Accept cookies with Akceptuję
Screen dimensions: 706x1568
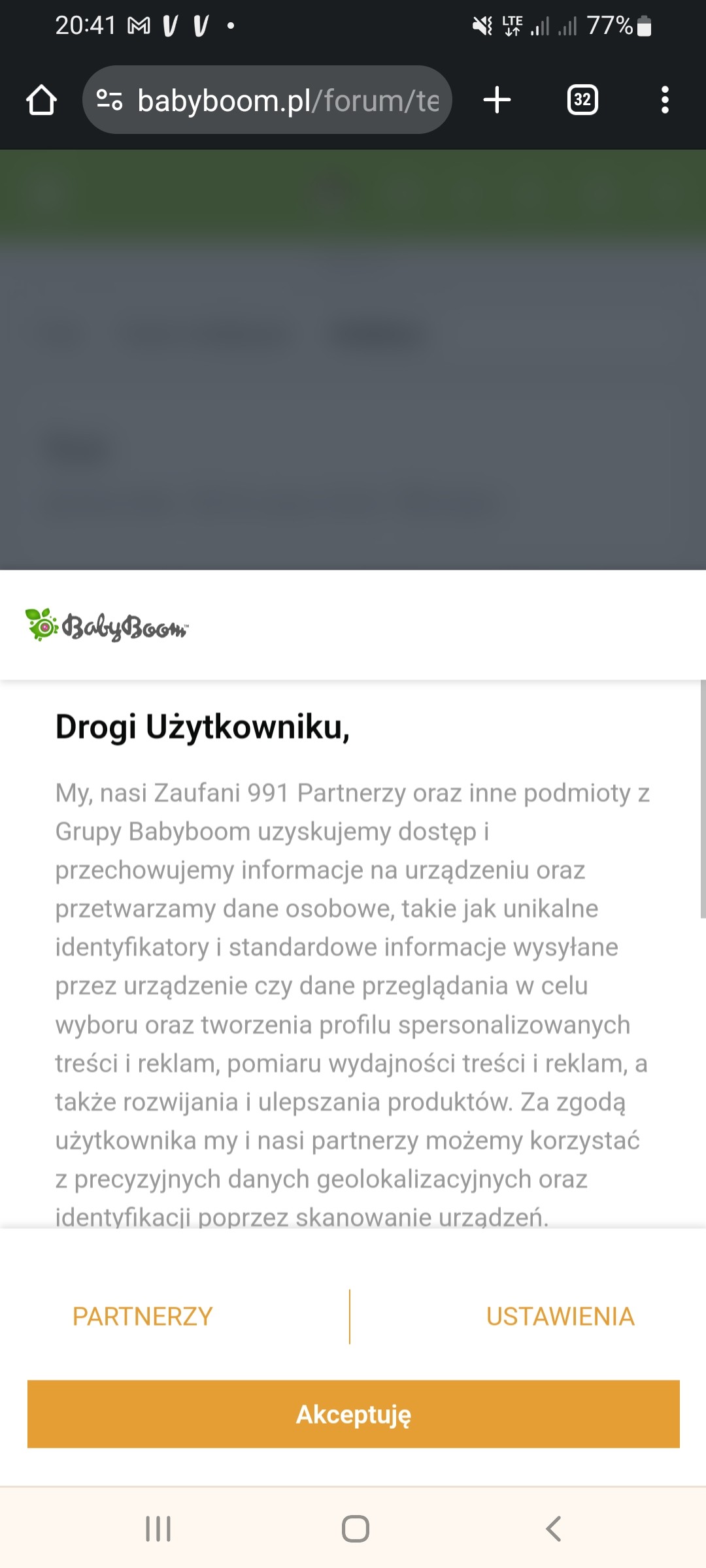pyautogui.click(x=353, y=1414)
